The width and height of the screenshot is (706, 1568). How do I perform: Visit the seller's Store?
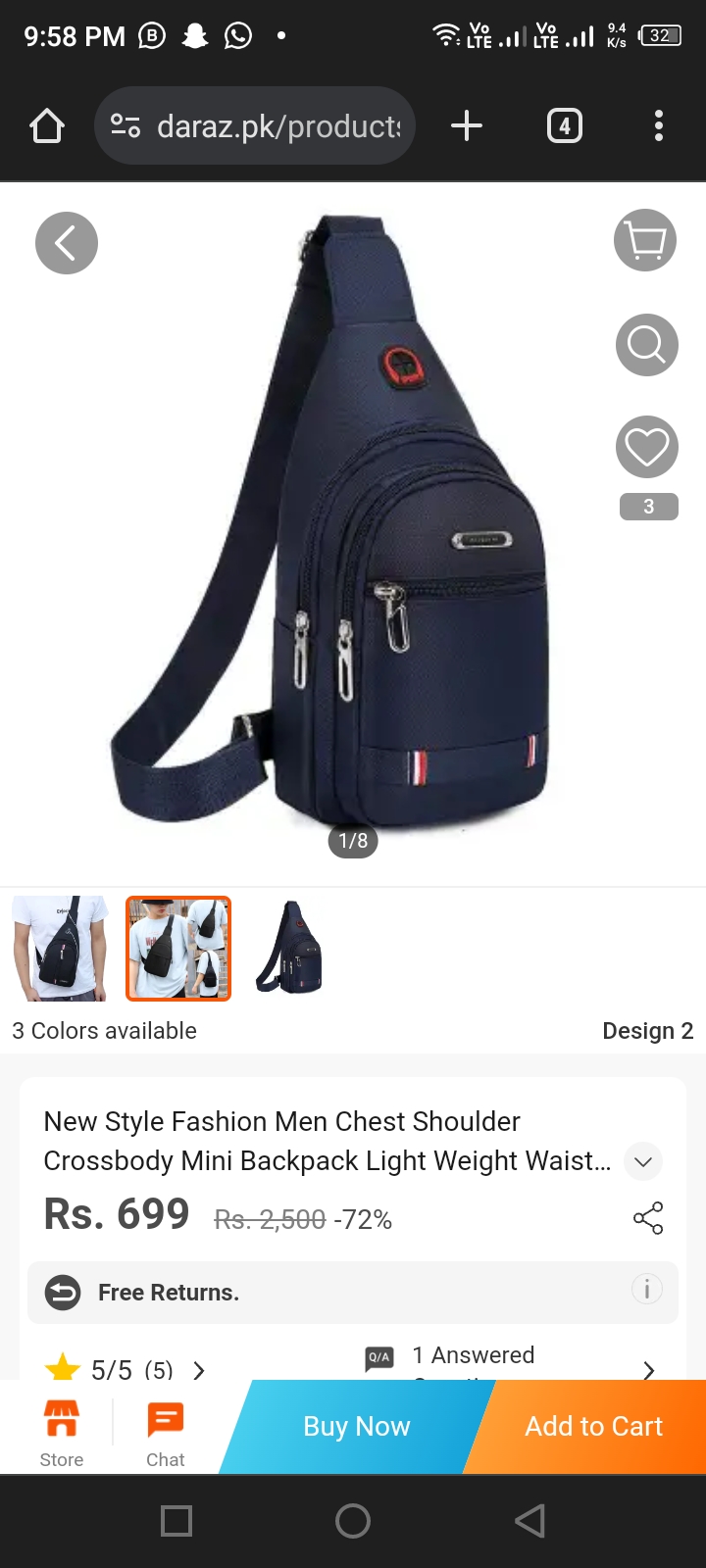click(x=61, y=1431)
